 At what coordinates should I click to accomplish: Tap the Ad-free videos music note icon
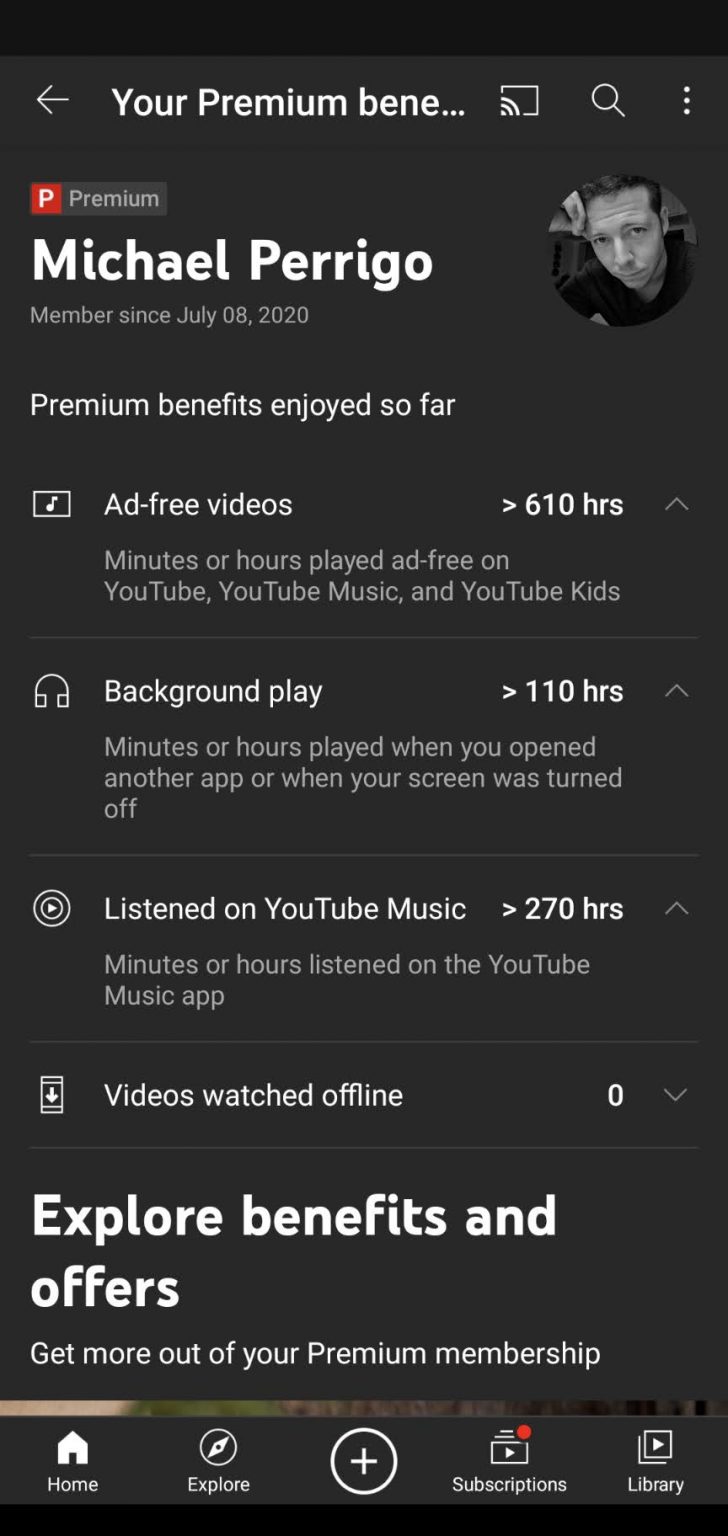pyautogui.click(x=51, y=504)
